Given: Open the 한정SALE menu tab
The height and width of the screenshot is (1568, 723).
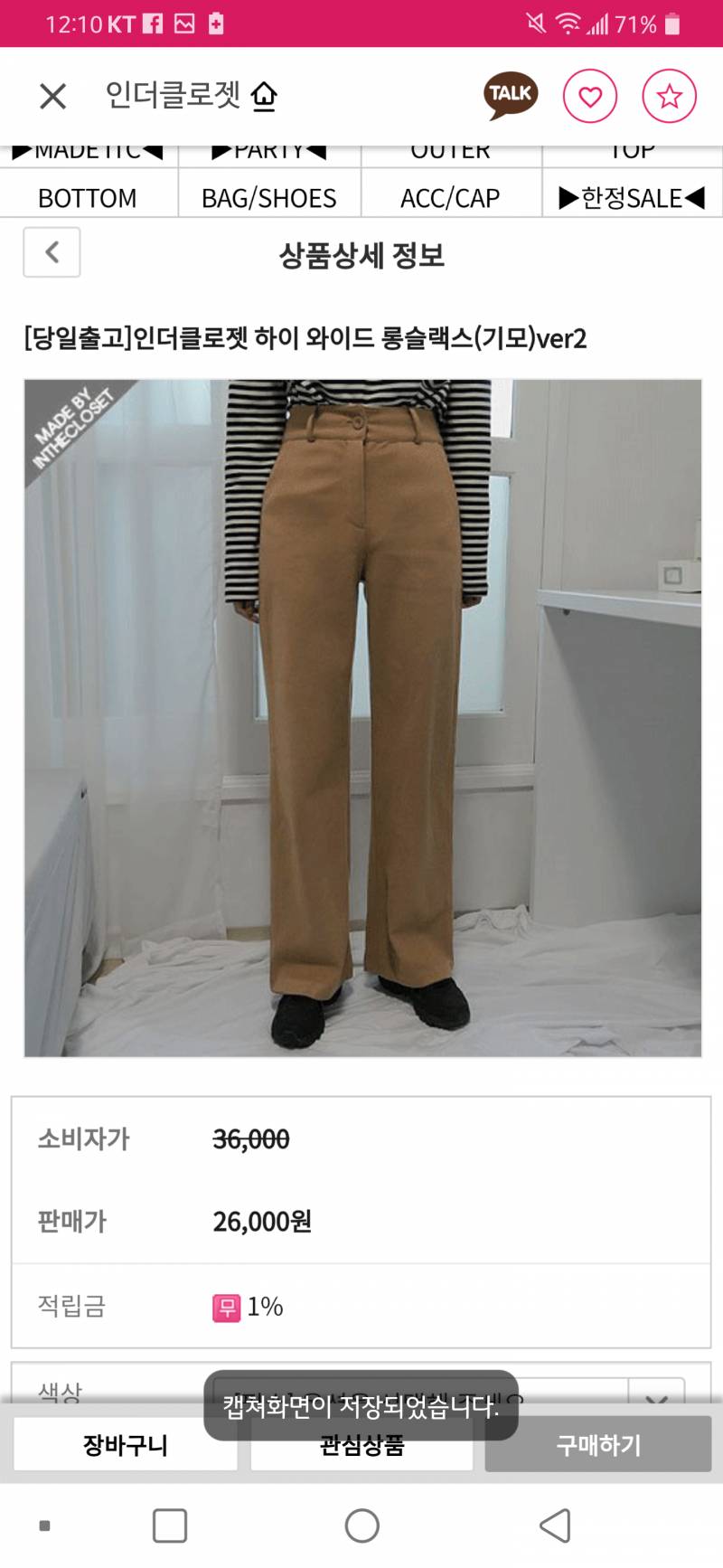Looking at the screenshot, I should pyautogui.click(x=632, y=196).
